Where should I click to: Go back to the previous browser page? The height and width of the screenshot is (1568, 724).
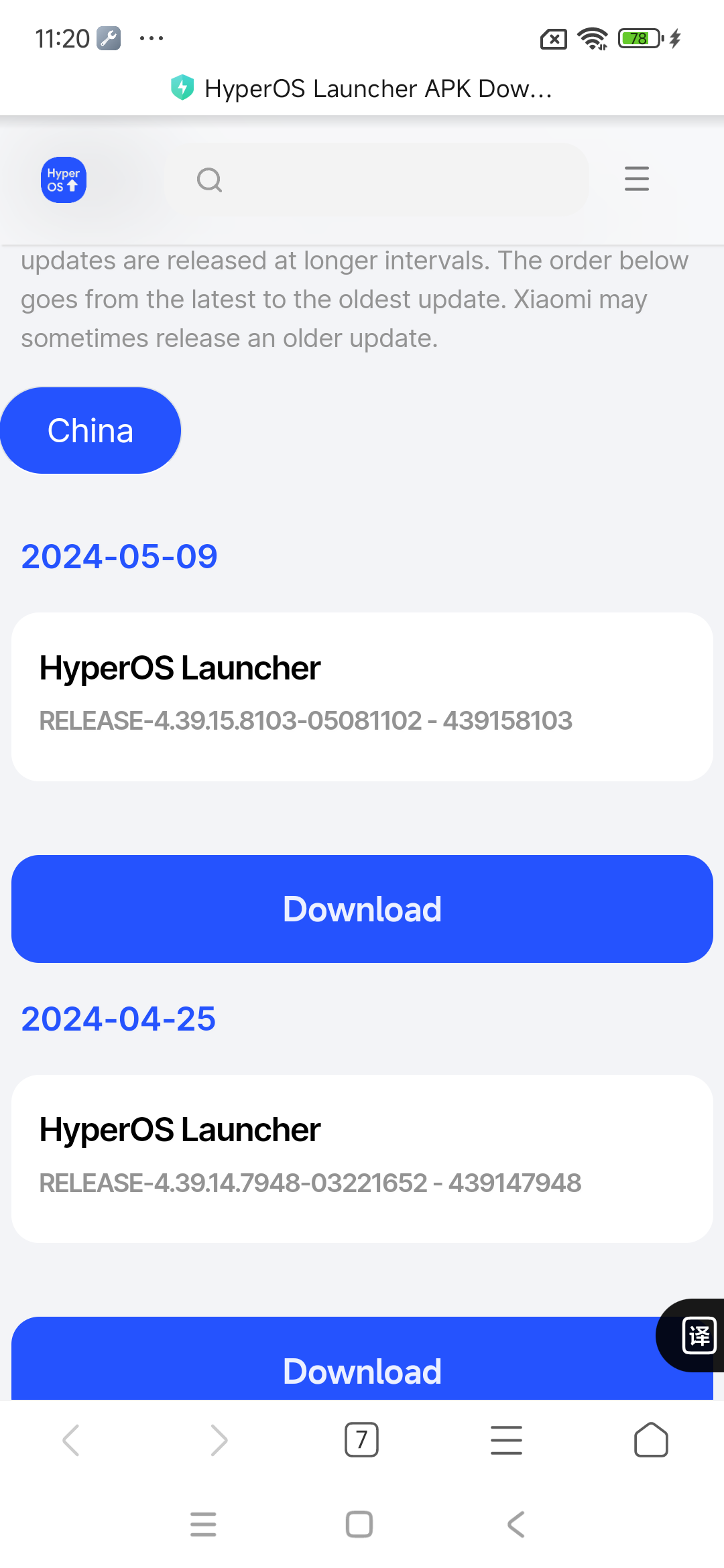(71, 1440)
